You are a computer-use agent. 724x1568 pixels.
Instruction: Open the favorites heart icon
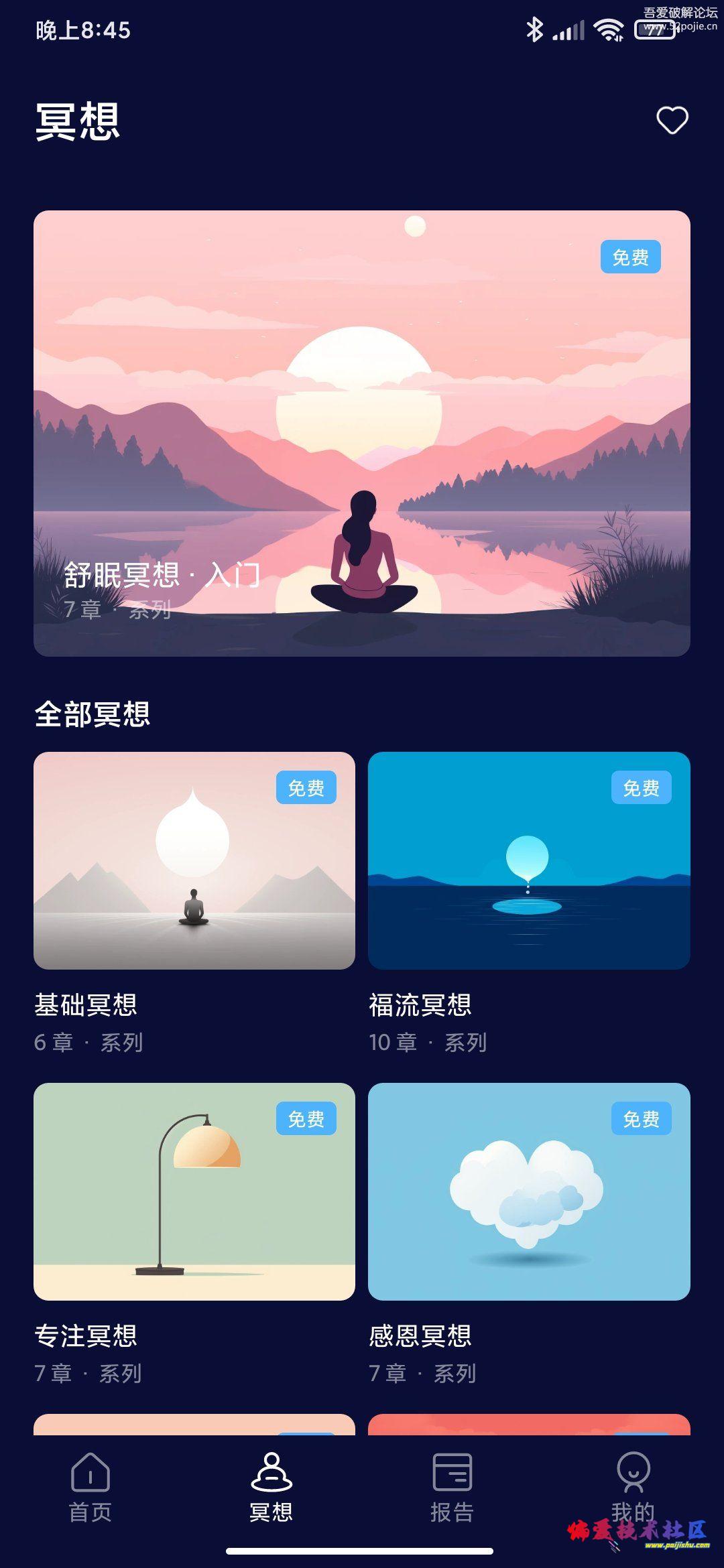pyautogui.click(x=672, y=121)
